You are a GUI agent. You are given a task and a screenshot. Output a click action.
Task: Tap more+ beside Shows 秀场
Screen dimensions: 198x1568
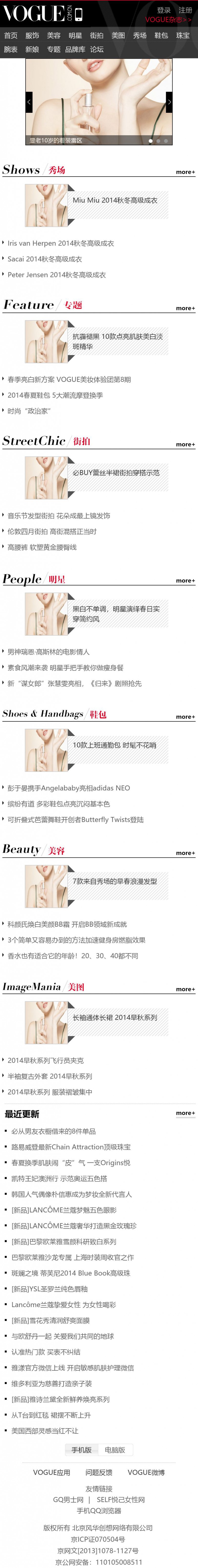[185, 172]
